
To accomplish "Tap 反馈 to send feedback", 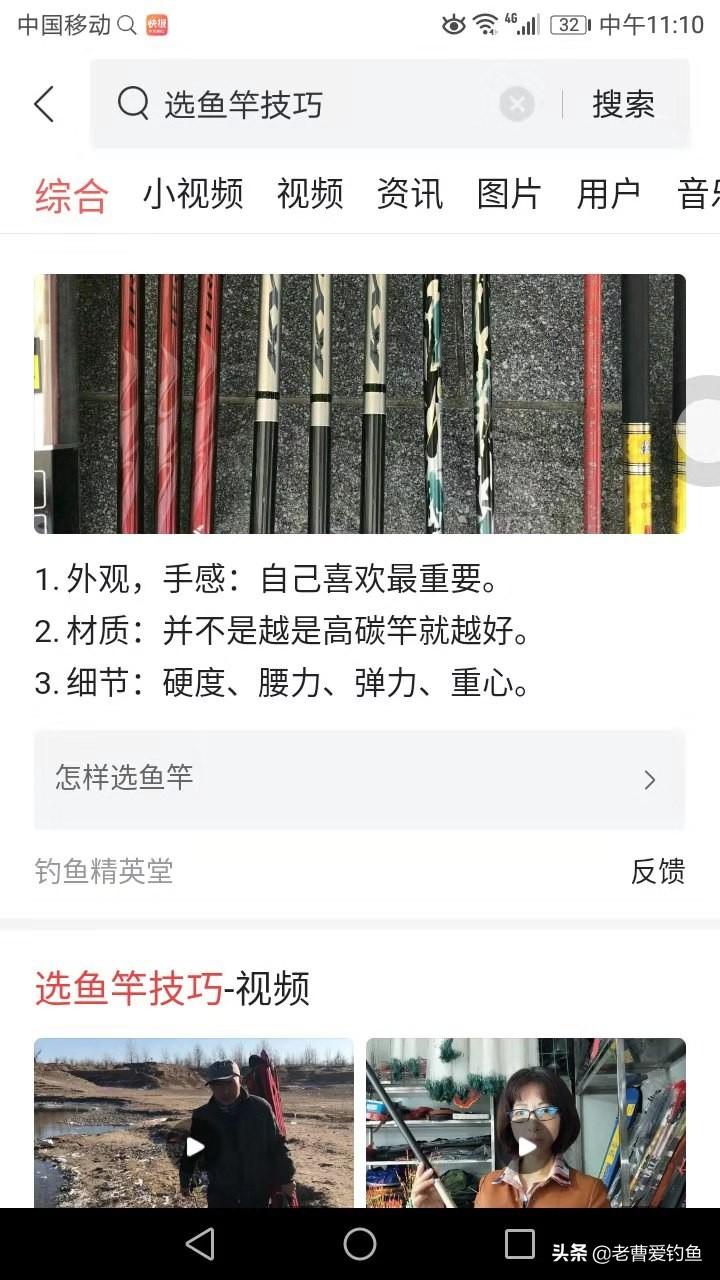I will pos(658,871).
